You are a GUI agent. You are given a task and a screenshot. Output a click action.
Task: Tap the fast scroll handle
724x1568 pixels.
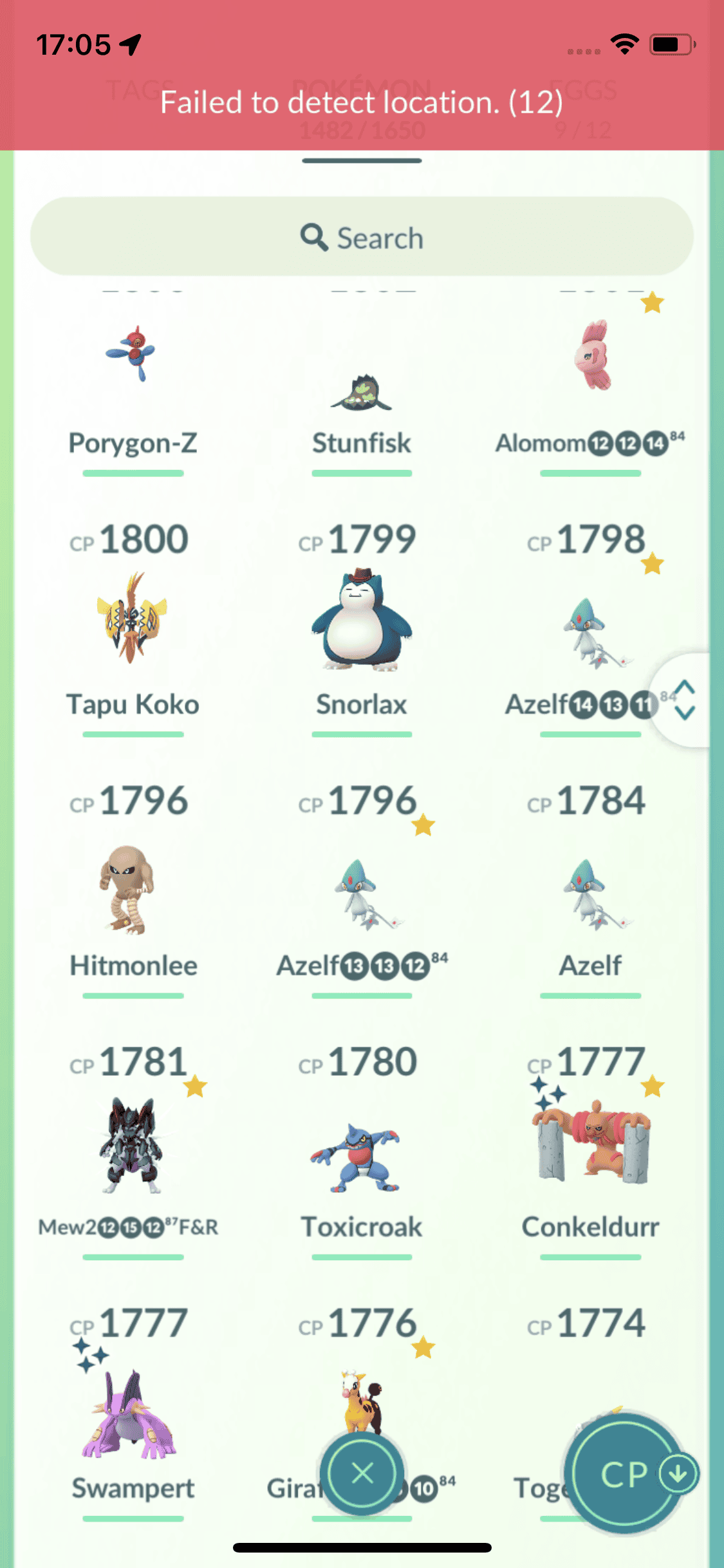[684, 700]
